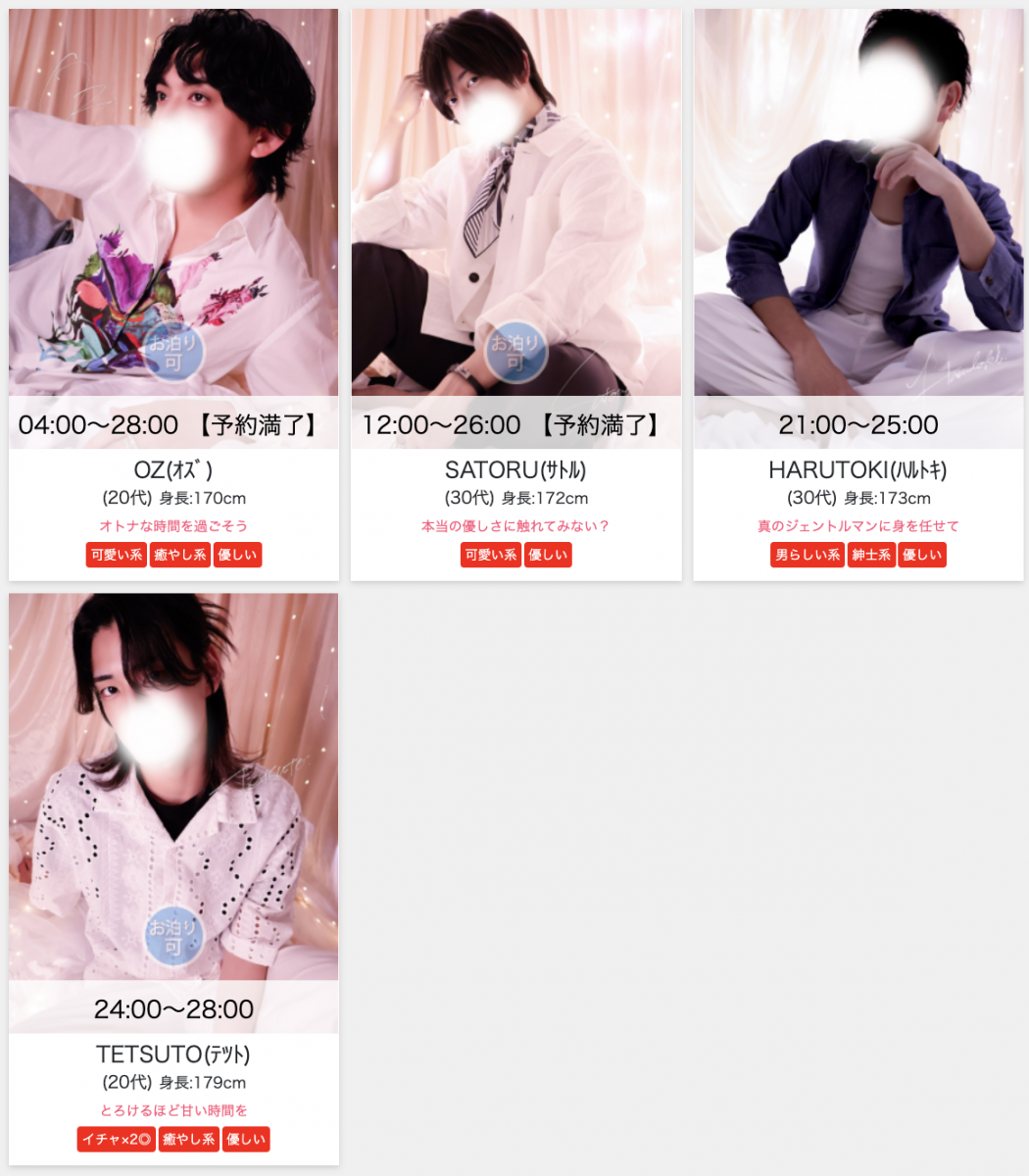
Task: Tap the 可愛い系 tag under OZ
Action: coord(117,555)
